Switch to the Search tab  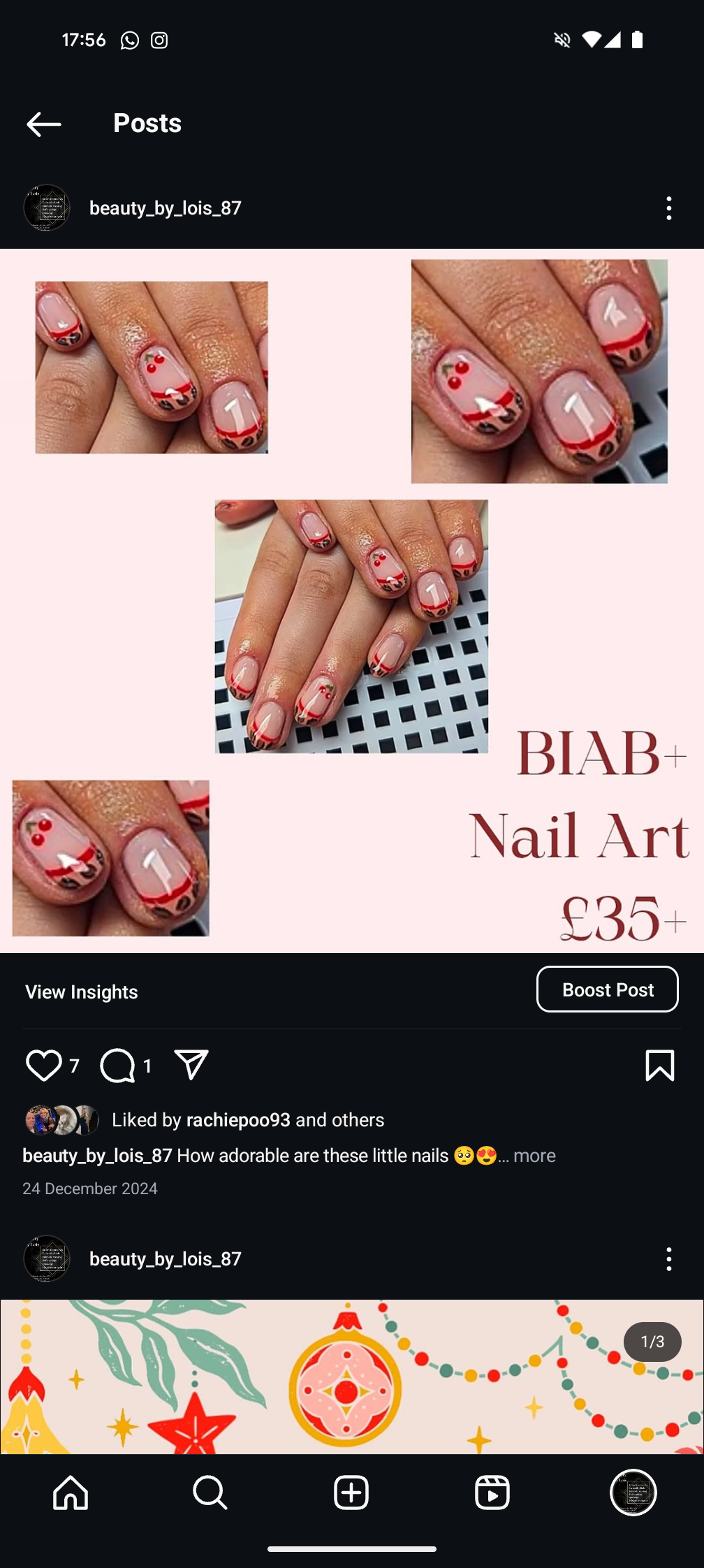tap(210, 1493)
